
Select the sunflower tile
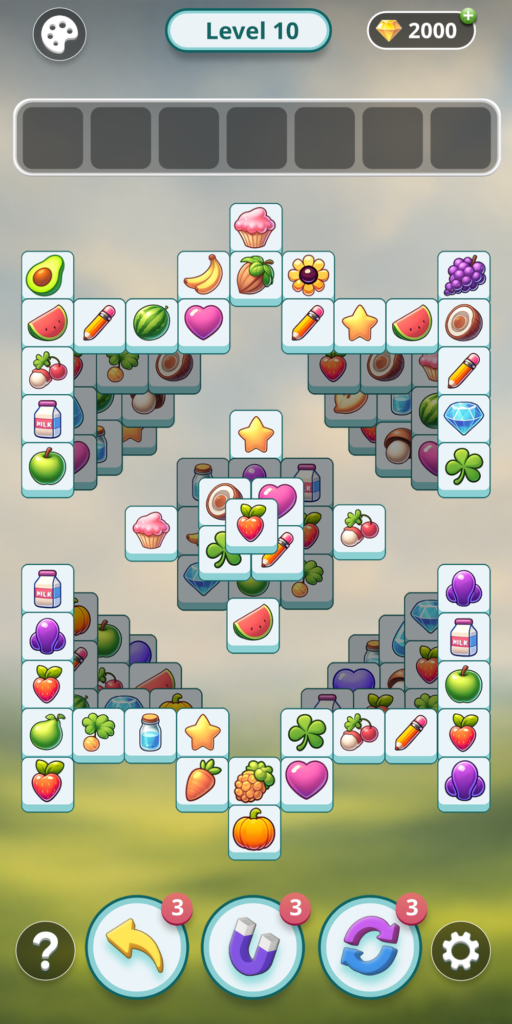tap(308, 278)
